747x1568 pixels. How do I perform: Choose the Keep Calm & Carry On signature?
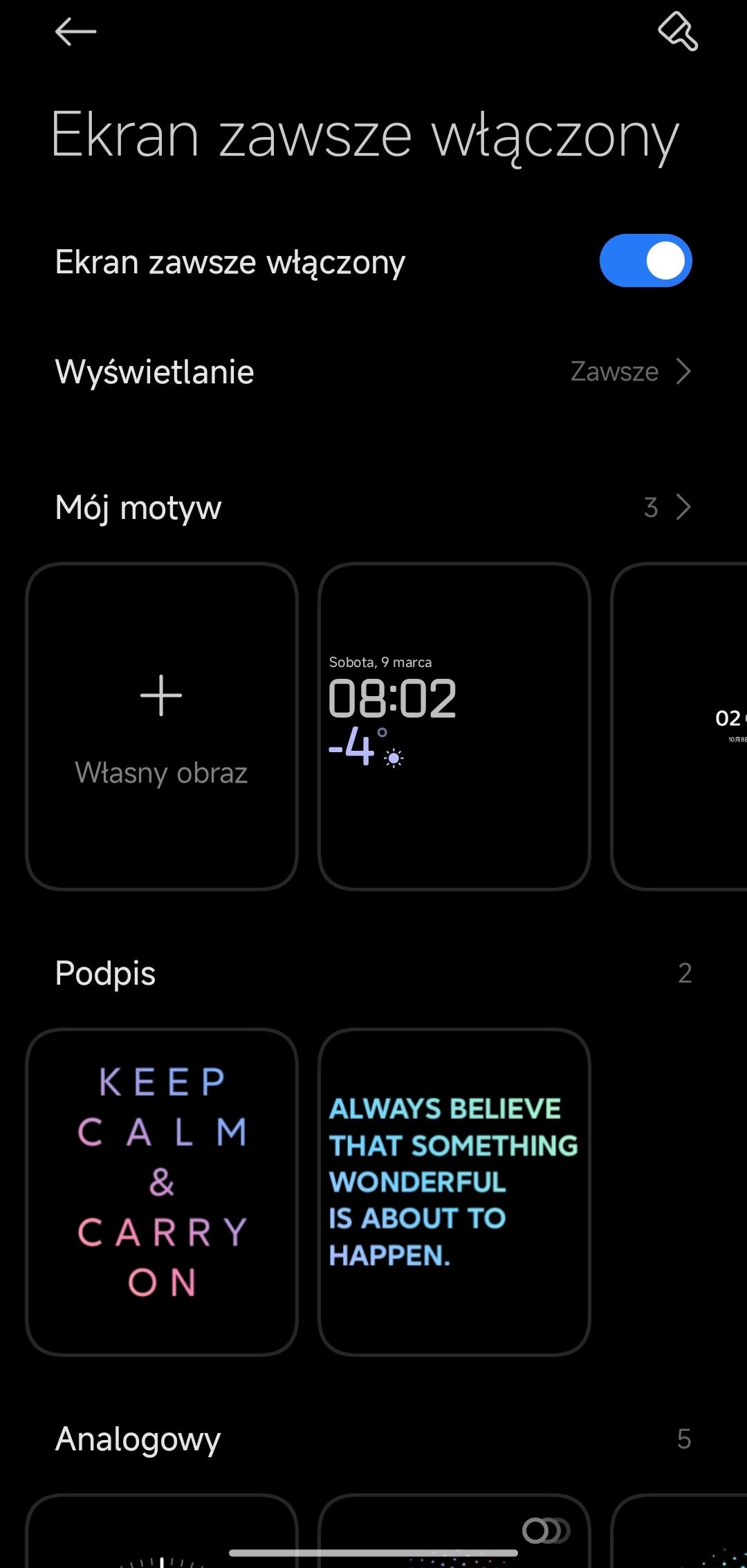click(162, 1192)
